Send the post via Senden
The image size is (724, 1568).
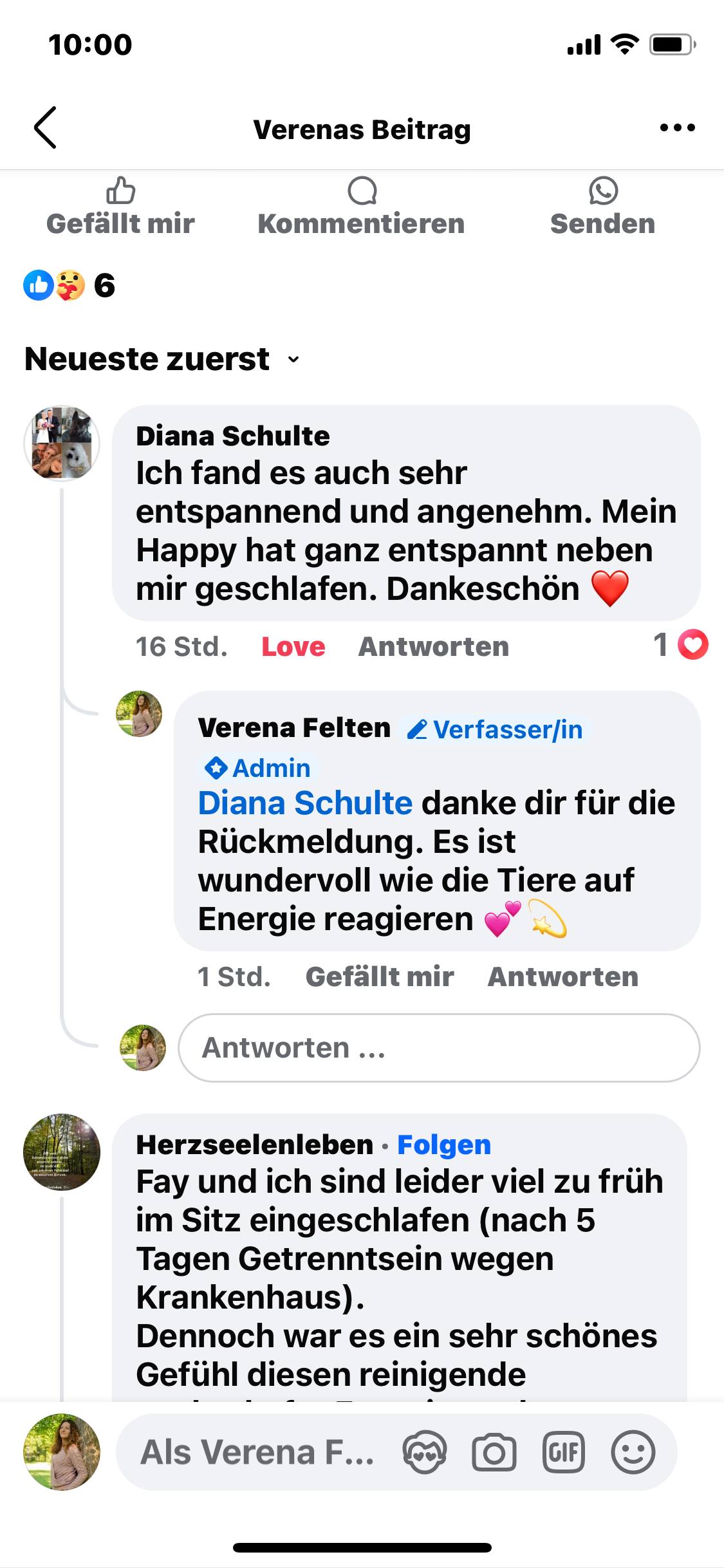[x=602, y=207]
